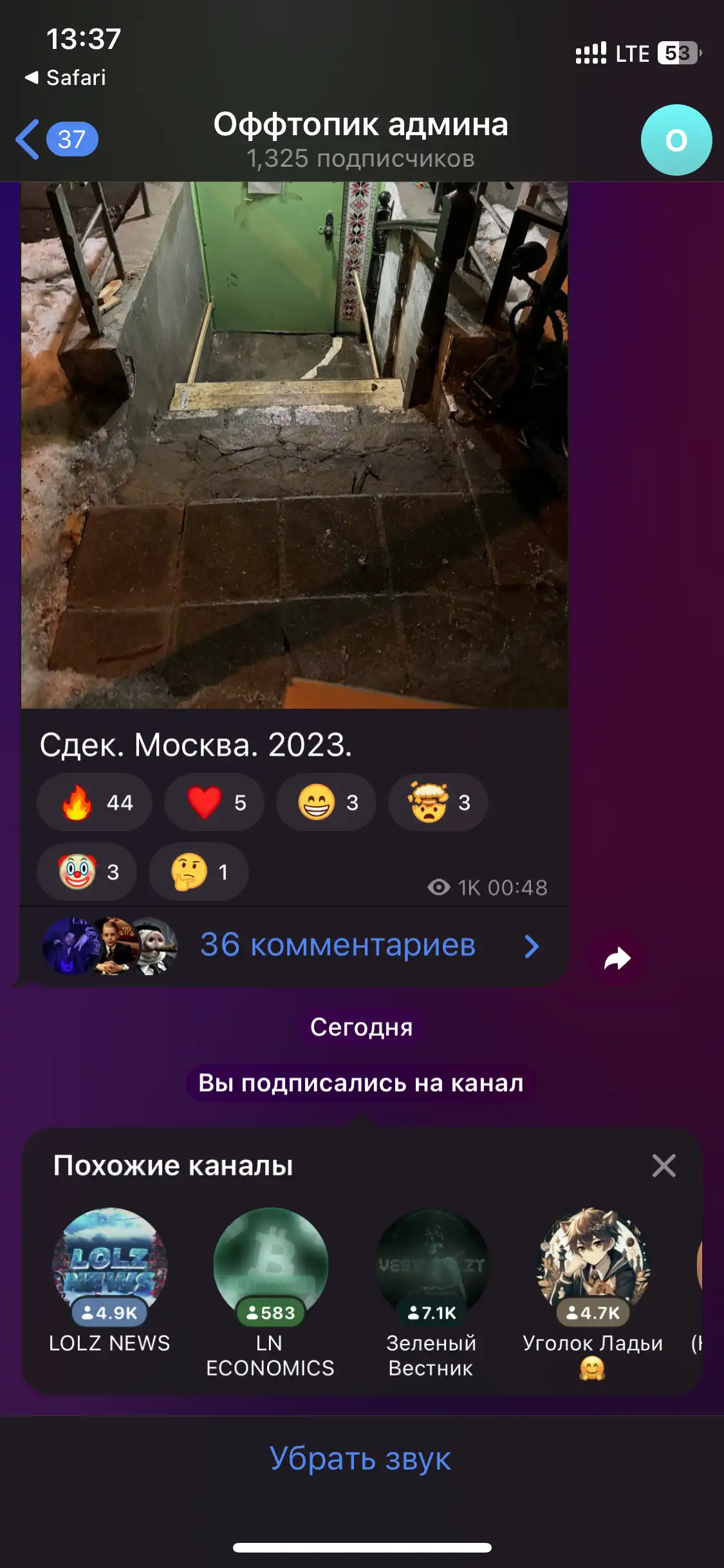React with the thinking face emoji
The width and height of the screenshot is (724, 1568).
coord(199,872)
